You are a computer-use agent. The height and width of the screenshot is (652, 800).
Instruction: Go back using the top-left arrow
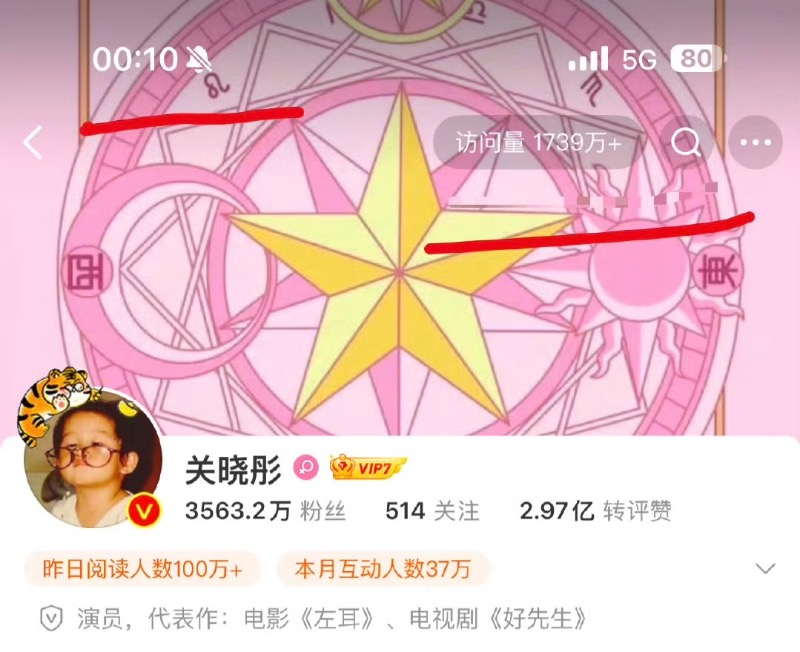click(34, 143)
